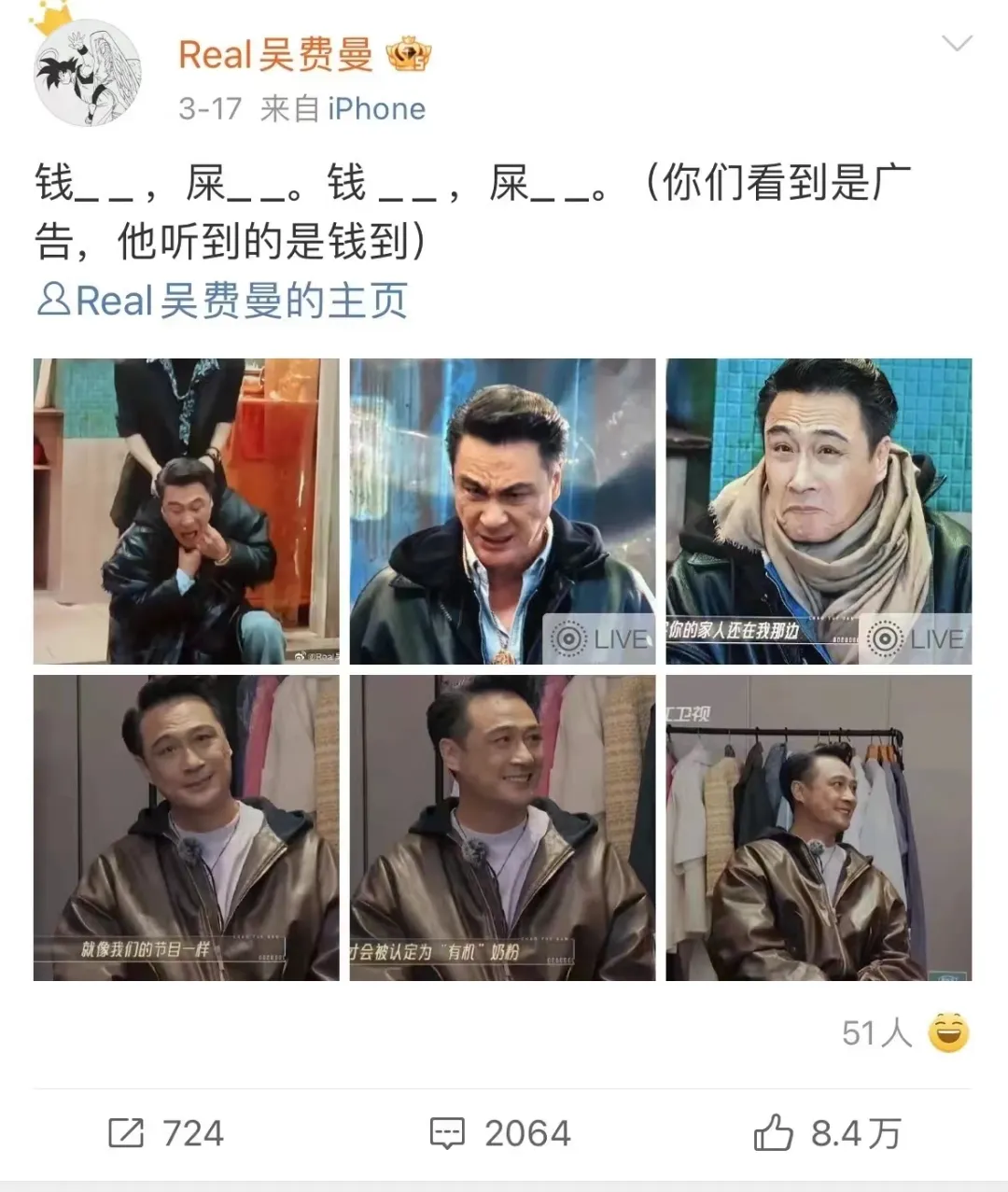The height and width of the screenshot is (1192, 1008).
Task: Open the Real吴费曼的主页 link
Action: [x=223, y=302]
